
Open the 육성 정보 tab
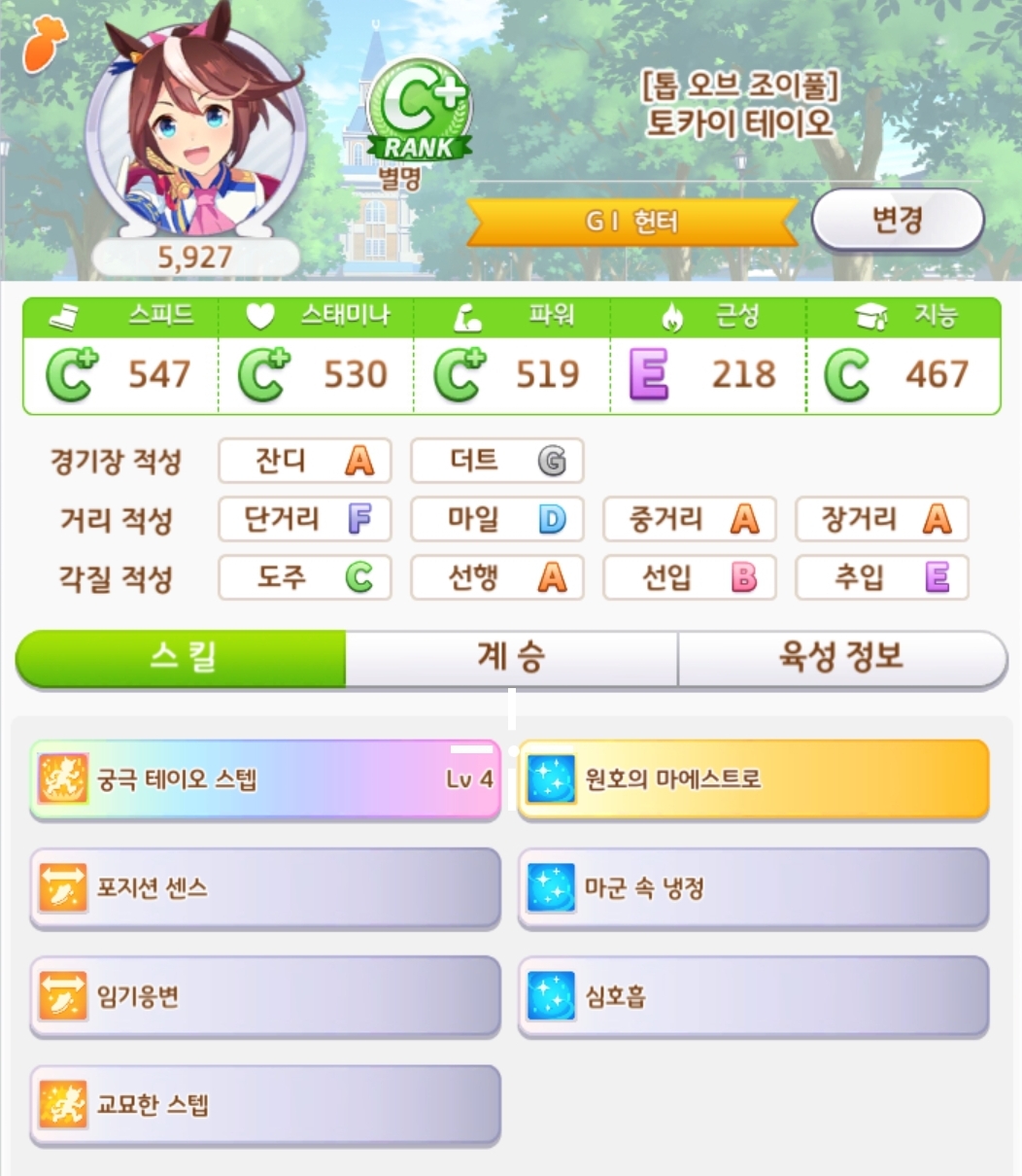841,658
